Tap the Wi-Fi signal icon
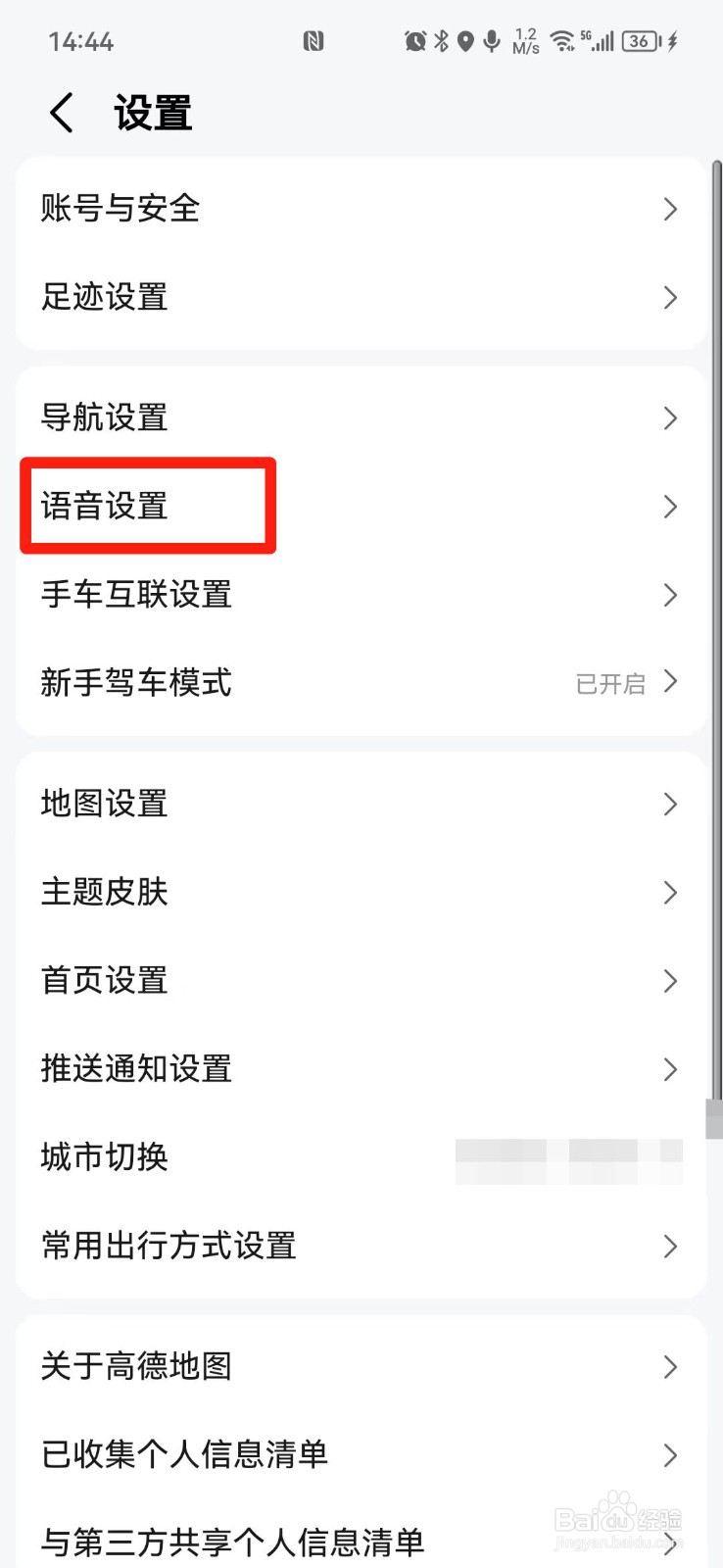The height and width of the screenshot is (1568, 723). click(563, 41)
